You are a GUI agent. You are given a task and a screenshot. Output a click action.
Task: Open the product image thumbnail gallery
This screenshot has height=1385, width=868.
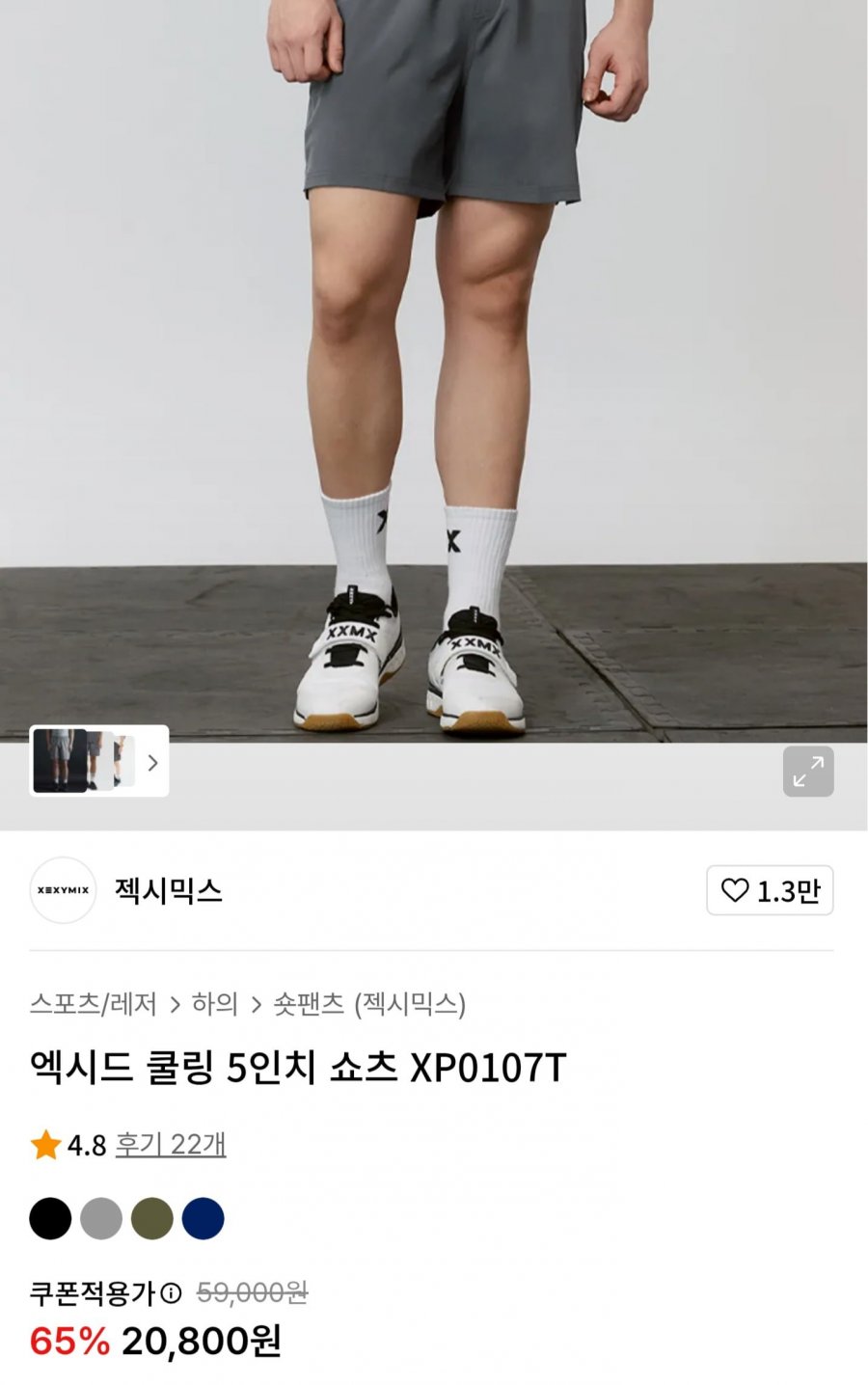99,761
